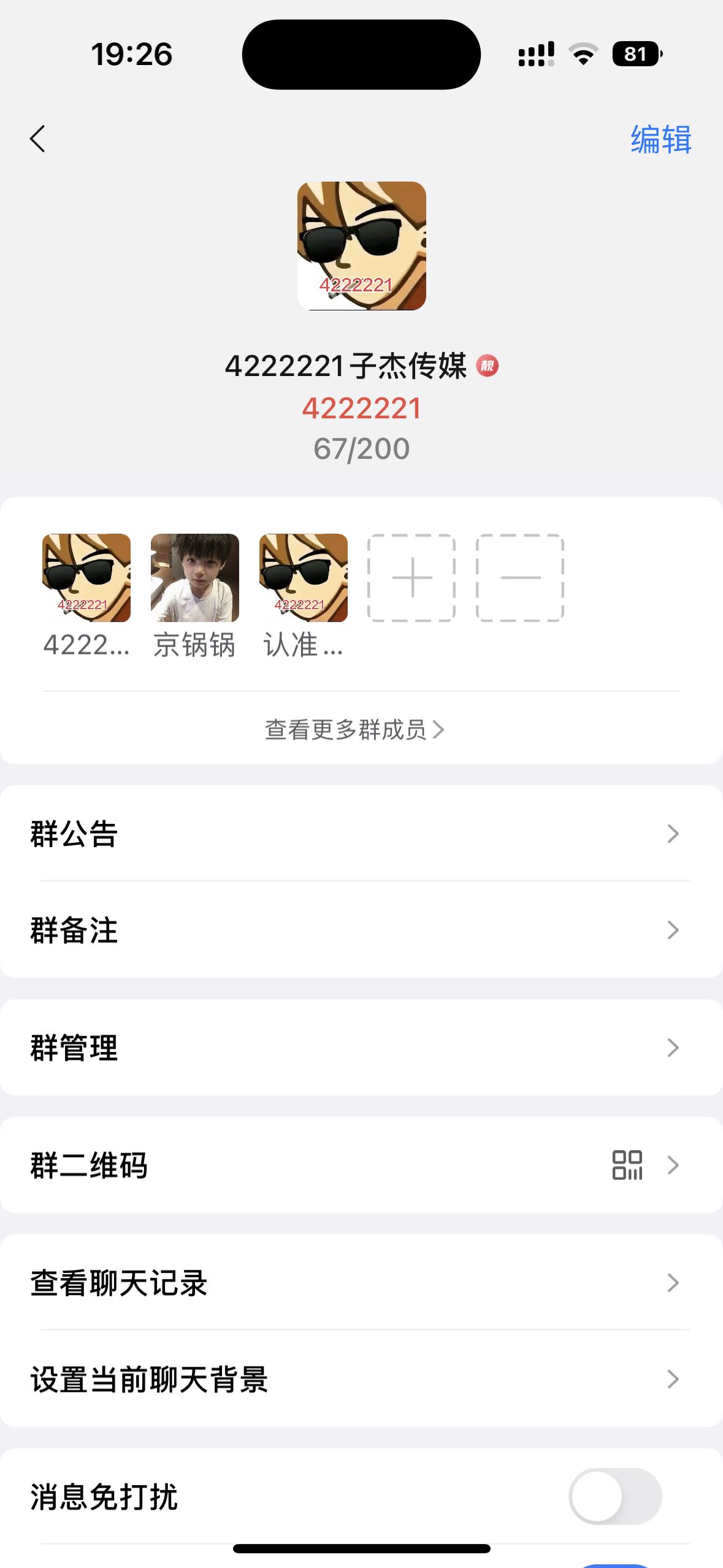Open 群管理 group management

click(361, 1048)
